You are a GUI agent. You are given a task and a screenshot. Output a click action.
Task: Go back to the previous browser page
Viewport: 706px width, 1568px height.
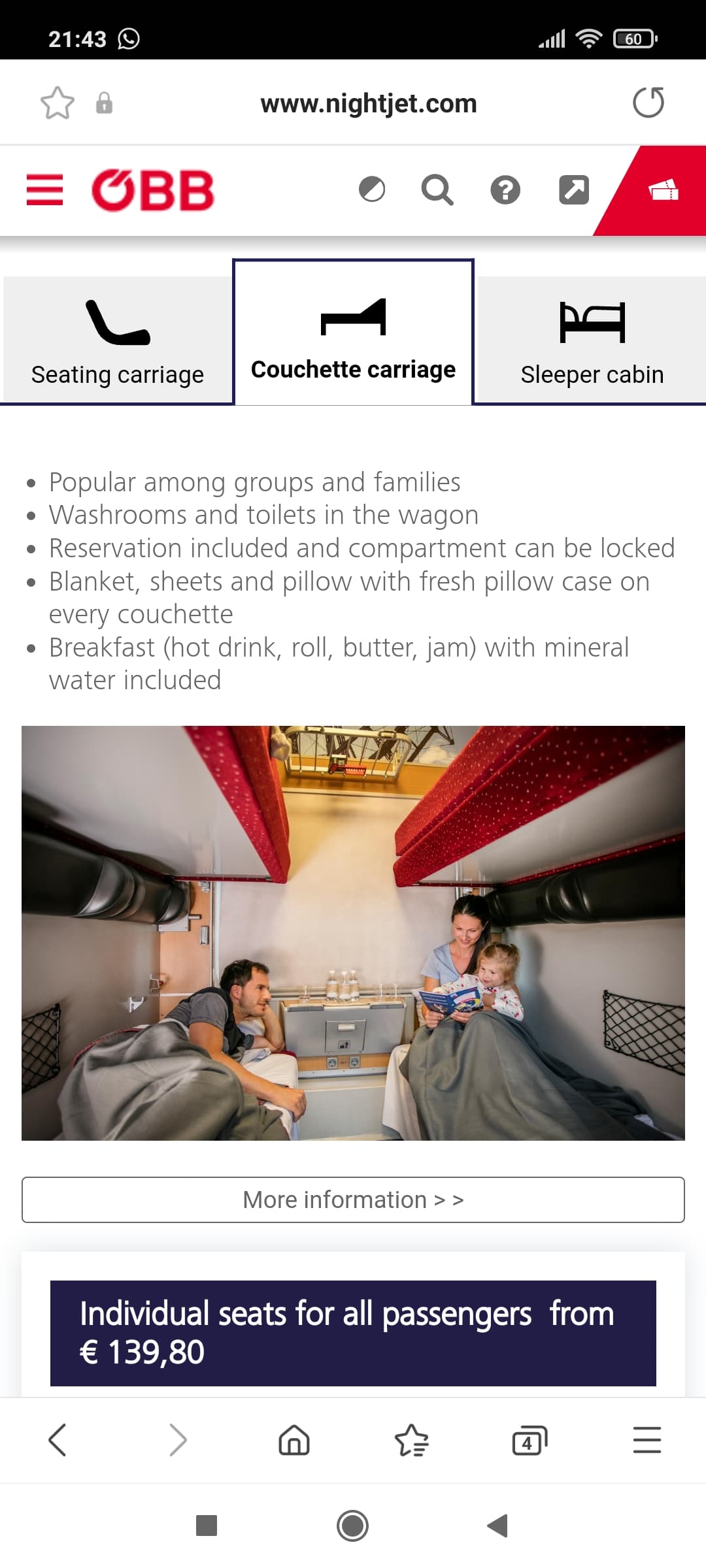[58, 1440]
